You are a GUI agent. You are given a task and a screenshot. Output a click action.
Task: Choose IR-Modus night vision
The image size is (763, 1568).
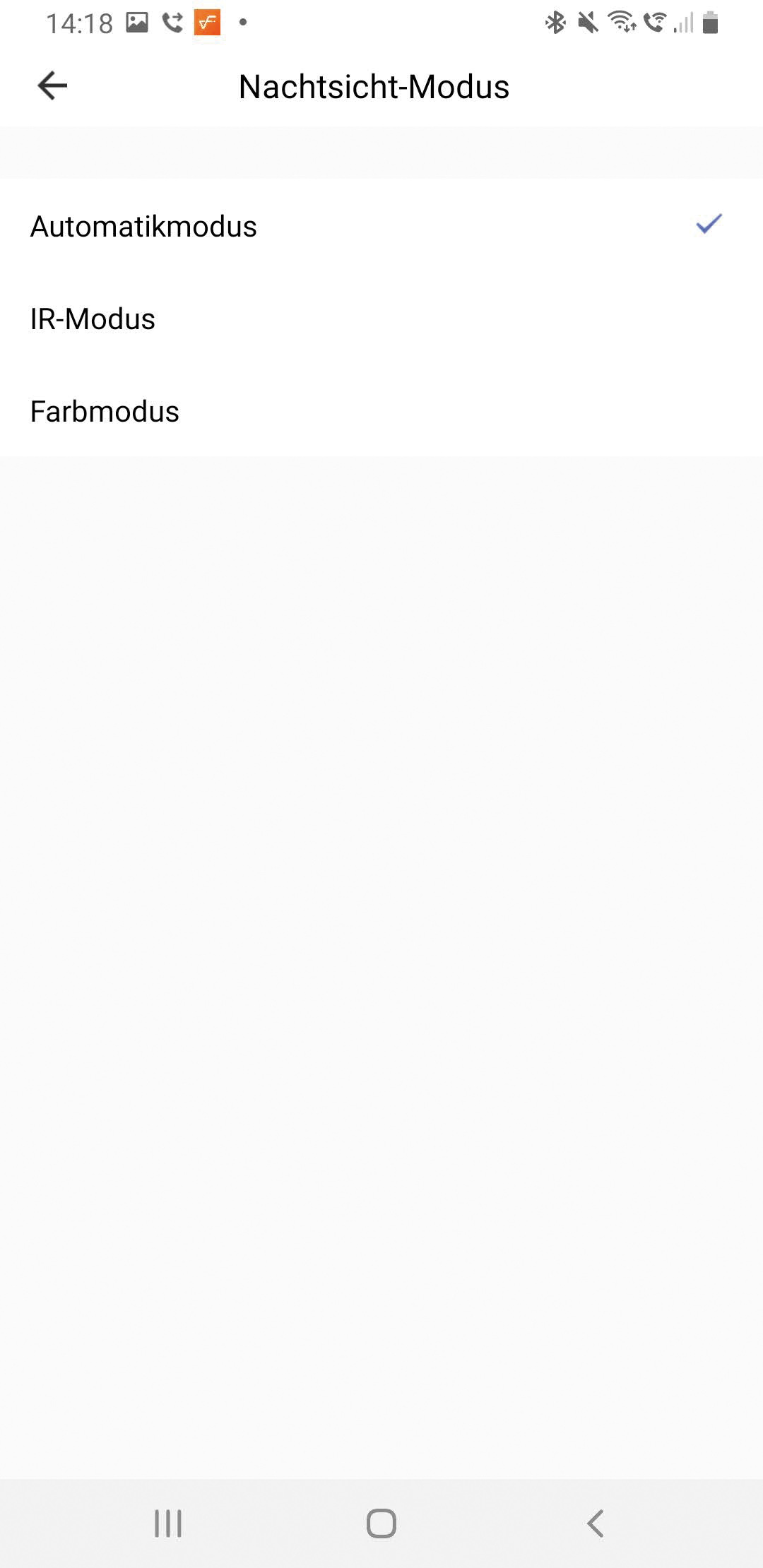[x=93, y=319]
